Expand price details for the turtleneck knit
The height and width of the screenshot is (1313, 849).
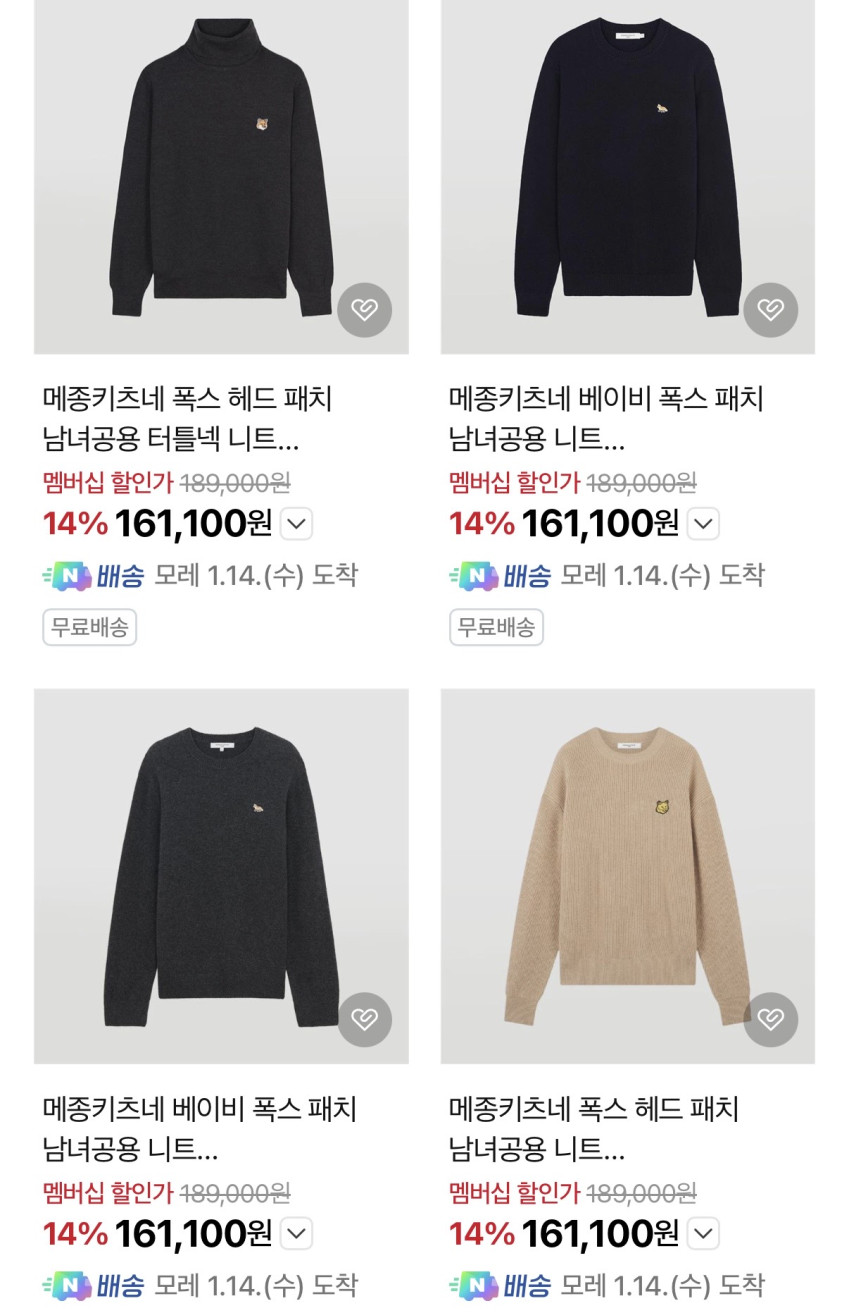[x=297, y=523]
